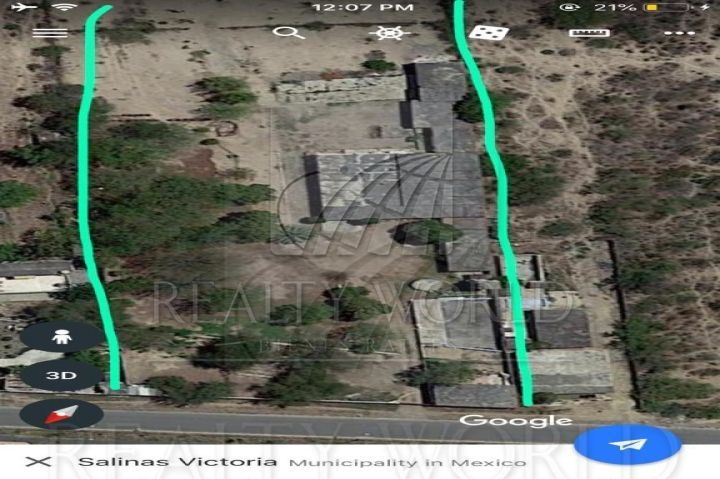Enable Street View pegman
Screen dimensions: 720x479
click(x=62, y=337)
